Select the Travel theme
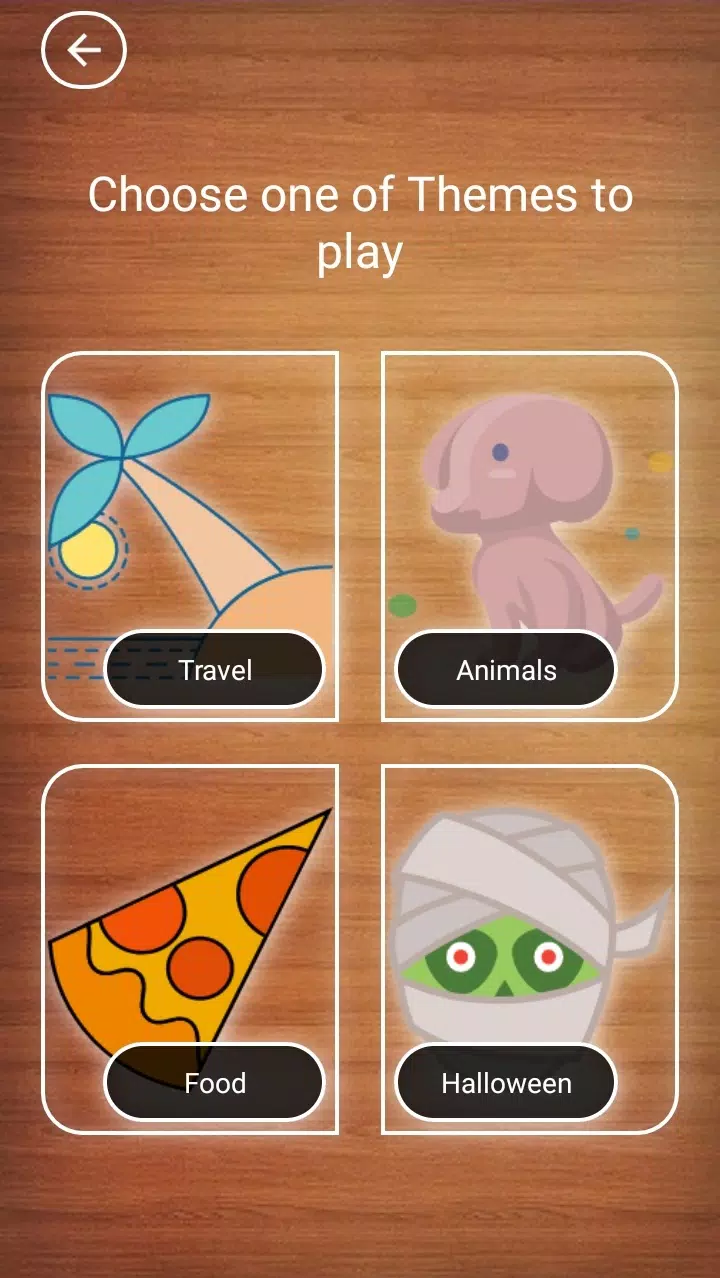This screenshot has height=1278, width=720. tap(190, 536)
